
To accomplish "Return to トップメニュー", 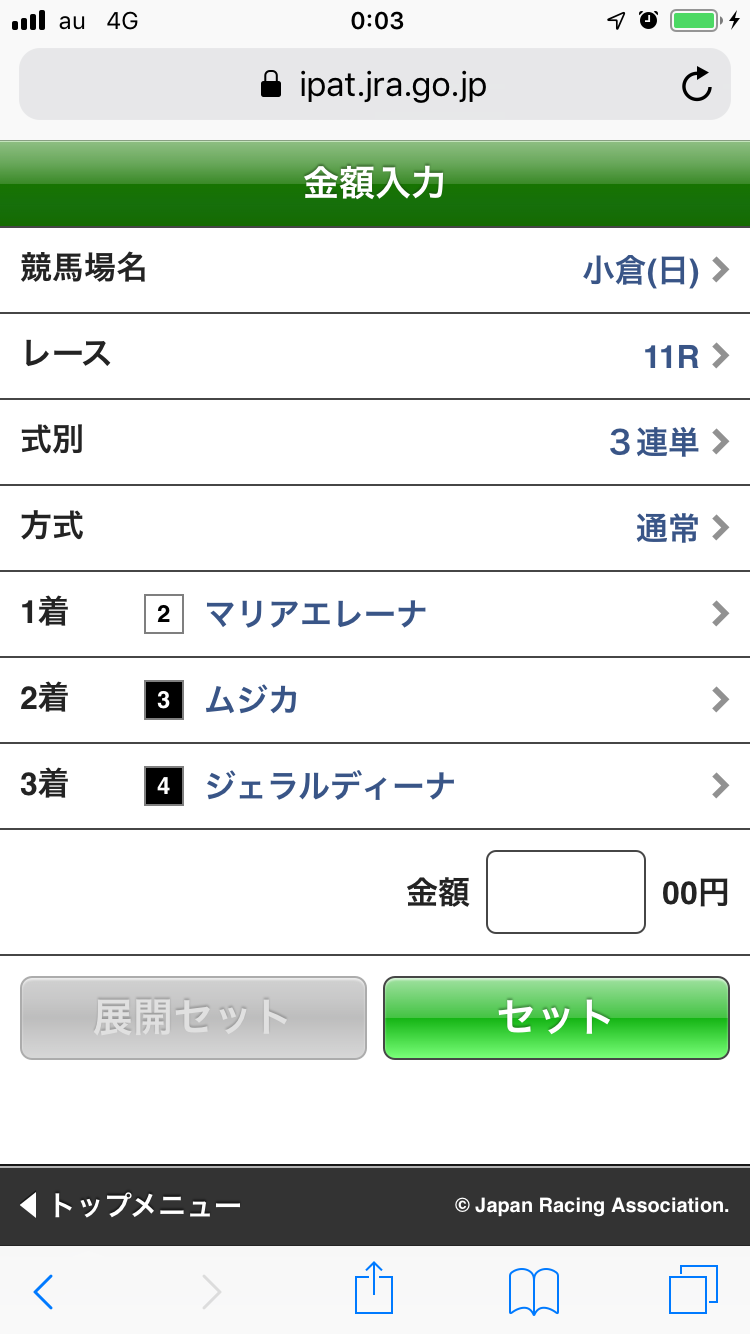I will pos(130,1205).
